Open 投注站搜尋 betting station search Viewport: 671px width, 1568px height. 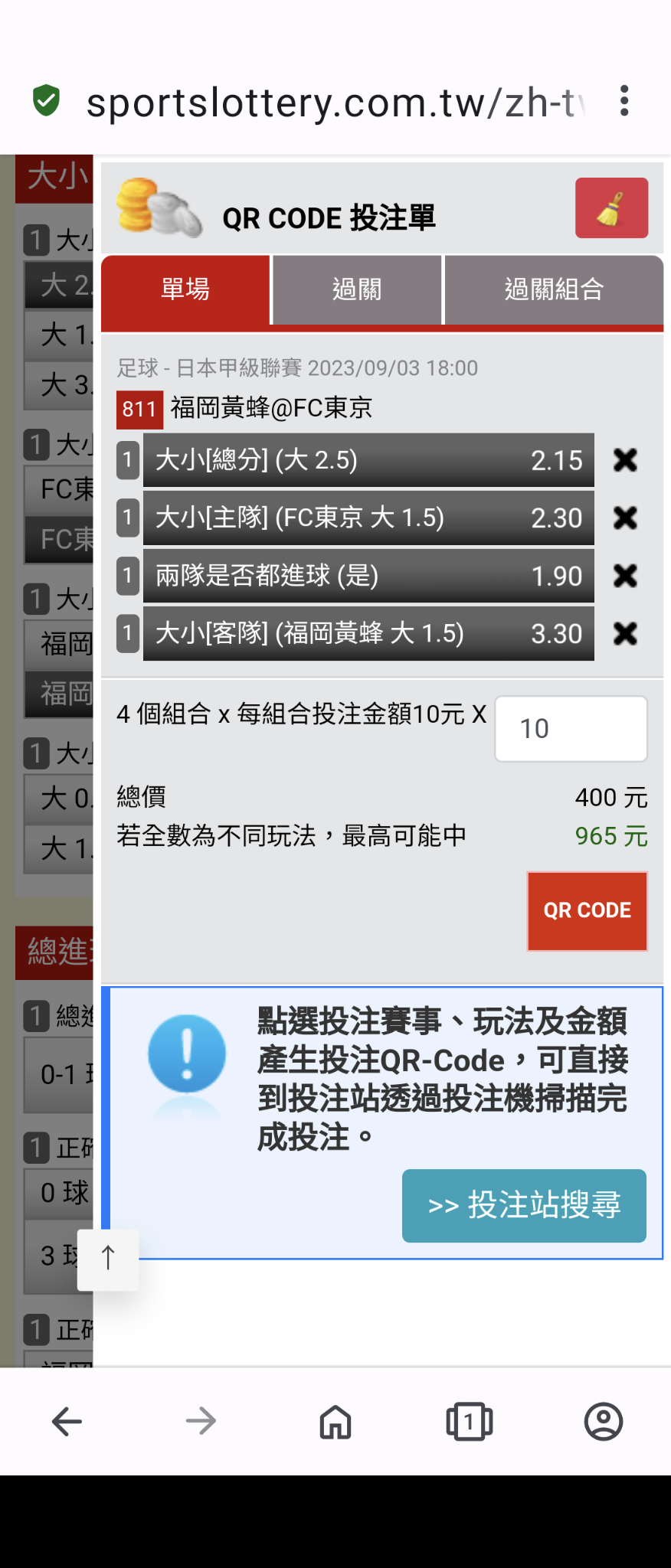[524, 1205]
